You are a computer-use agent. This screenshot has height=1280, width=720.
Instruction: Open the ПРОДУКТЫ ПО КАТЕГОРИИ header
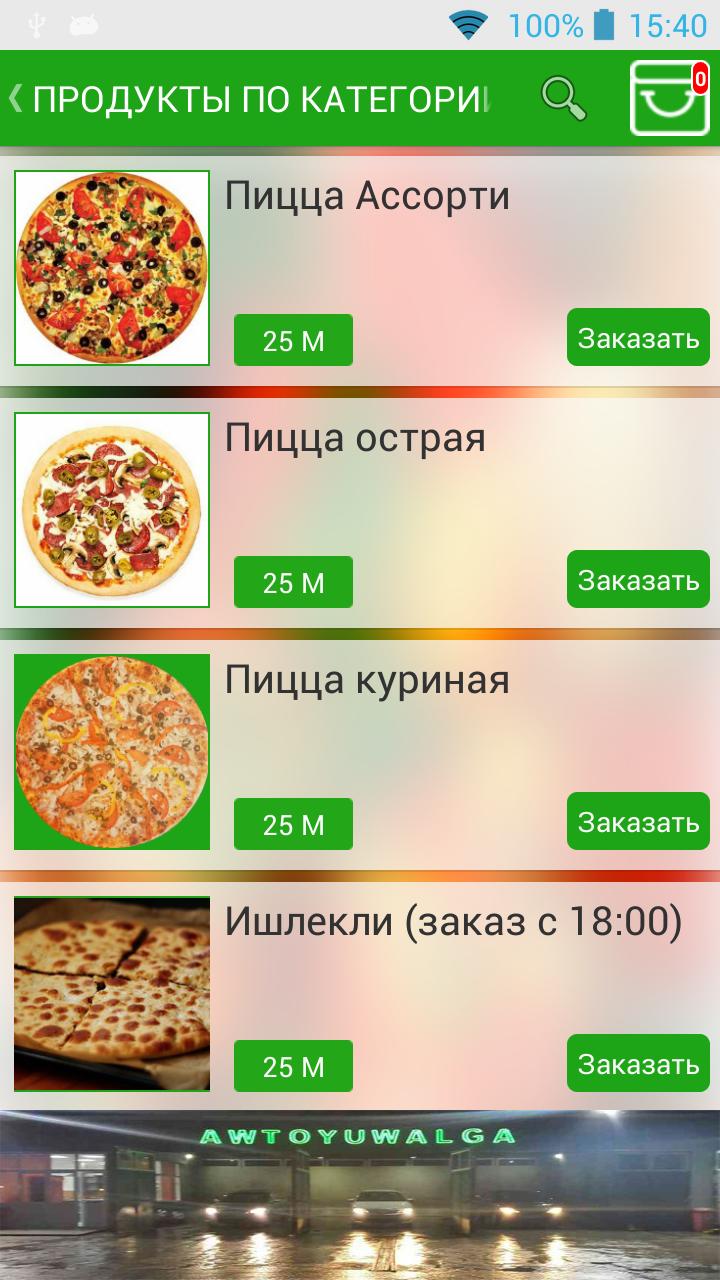point(255,97)
